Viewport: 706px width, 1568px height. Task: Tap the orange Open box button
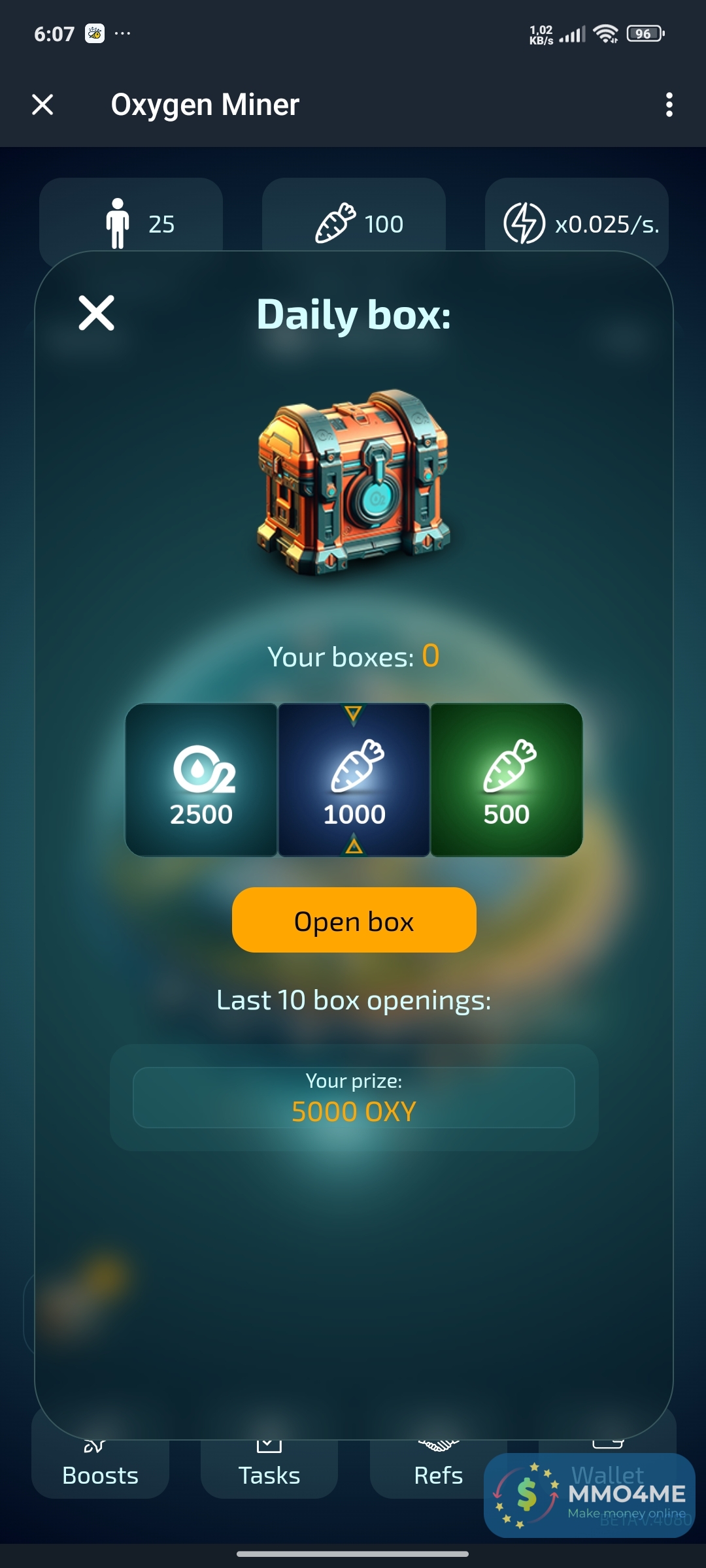(x=354, y=920)
